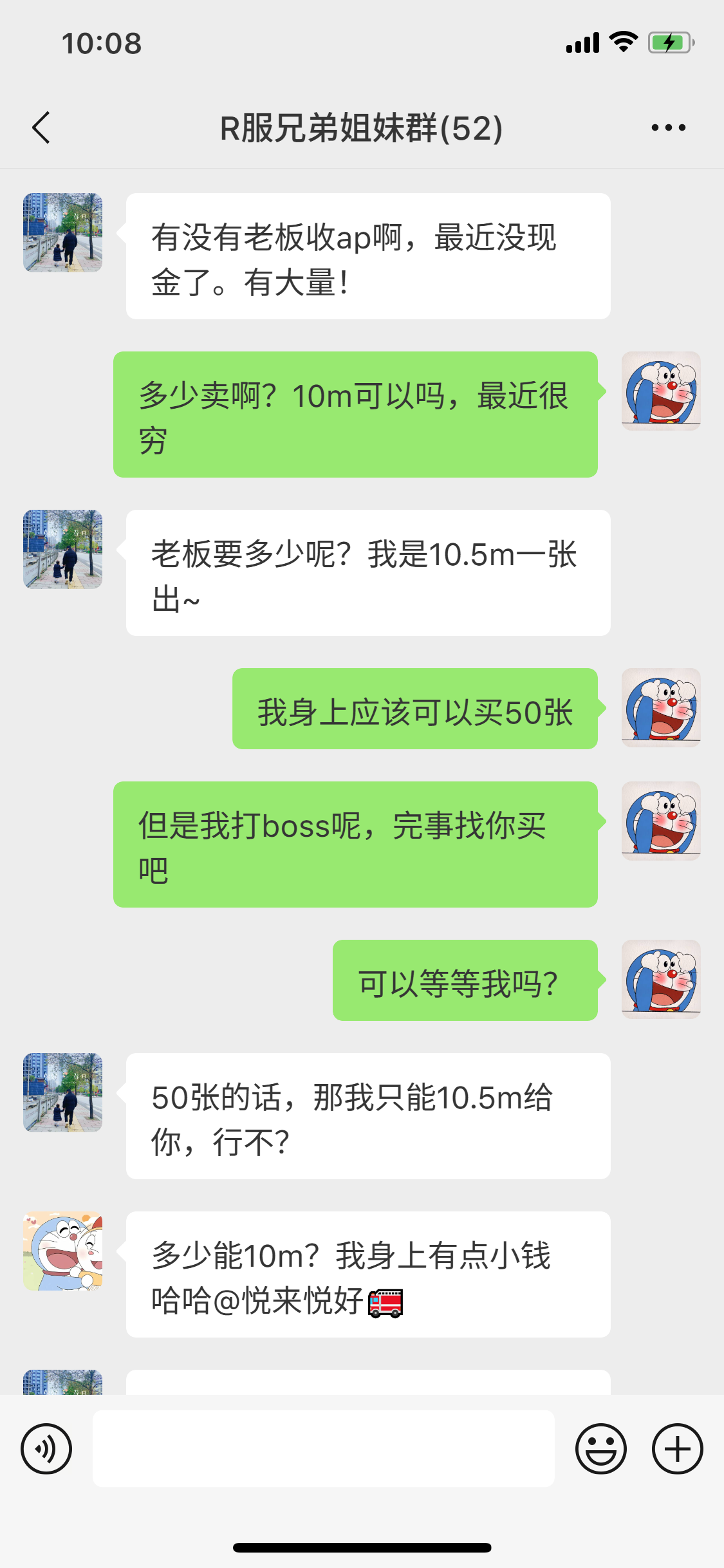Open the plus attachments menu
The height and width of the screenshot is (1568, 724).
677,1449
